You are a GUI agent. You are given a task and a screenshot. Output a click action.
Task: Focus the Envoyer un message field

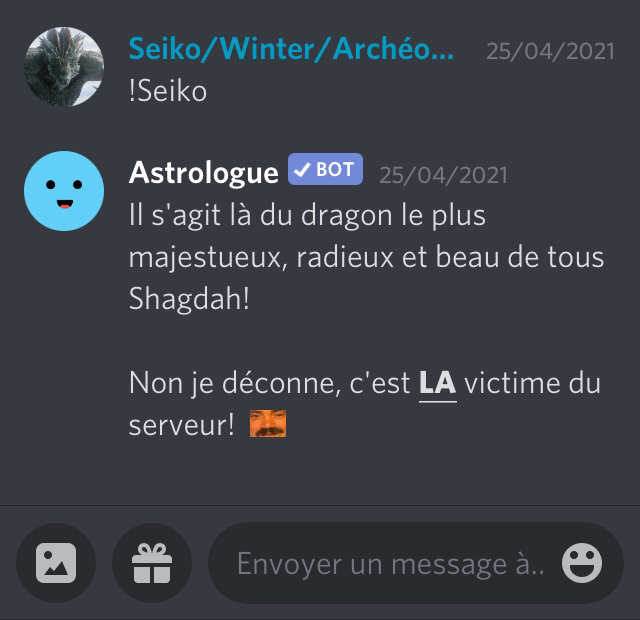390,564
